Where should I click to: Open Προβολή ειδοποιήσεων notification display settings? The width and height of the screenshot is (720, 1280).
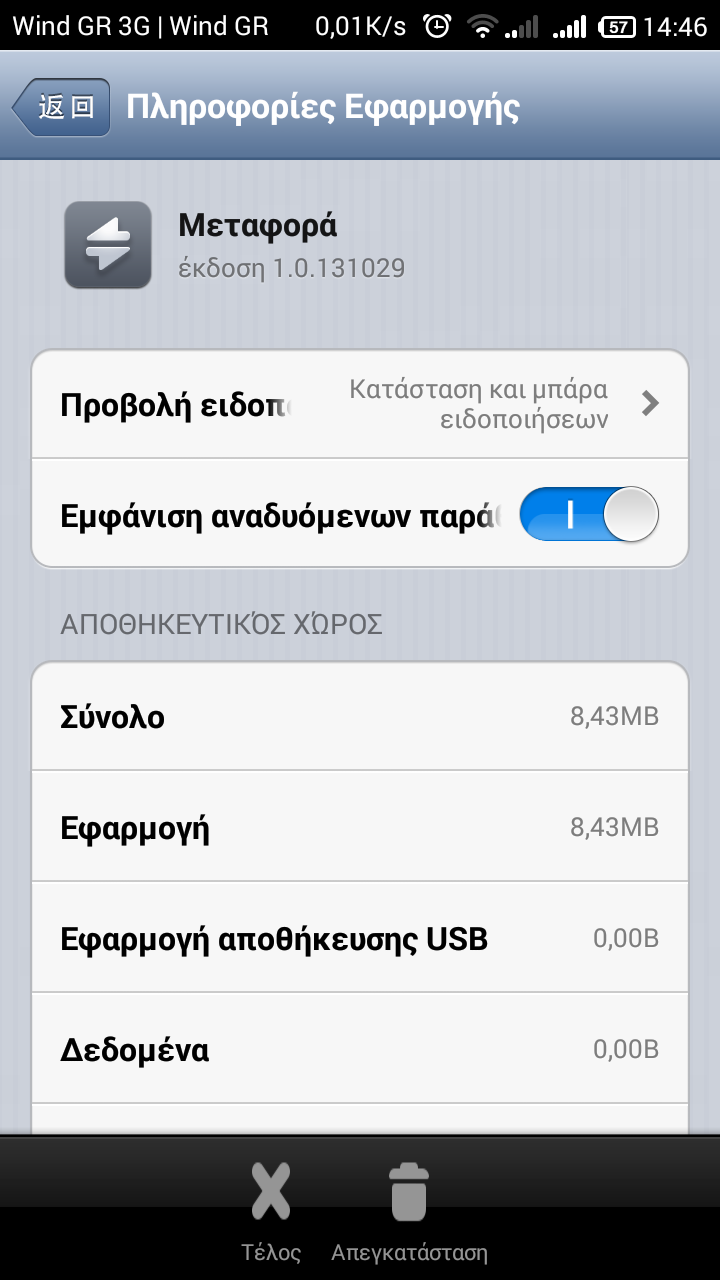click(x=360, y=405)
